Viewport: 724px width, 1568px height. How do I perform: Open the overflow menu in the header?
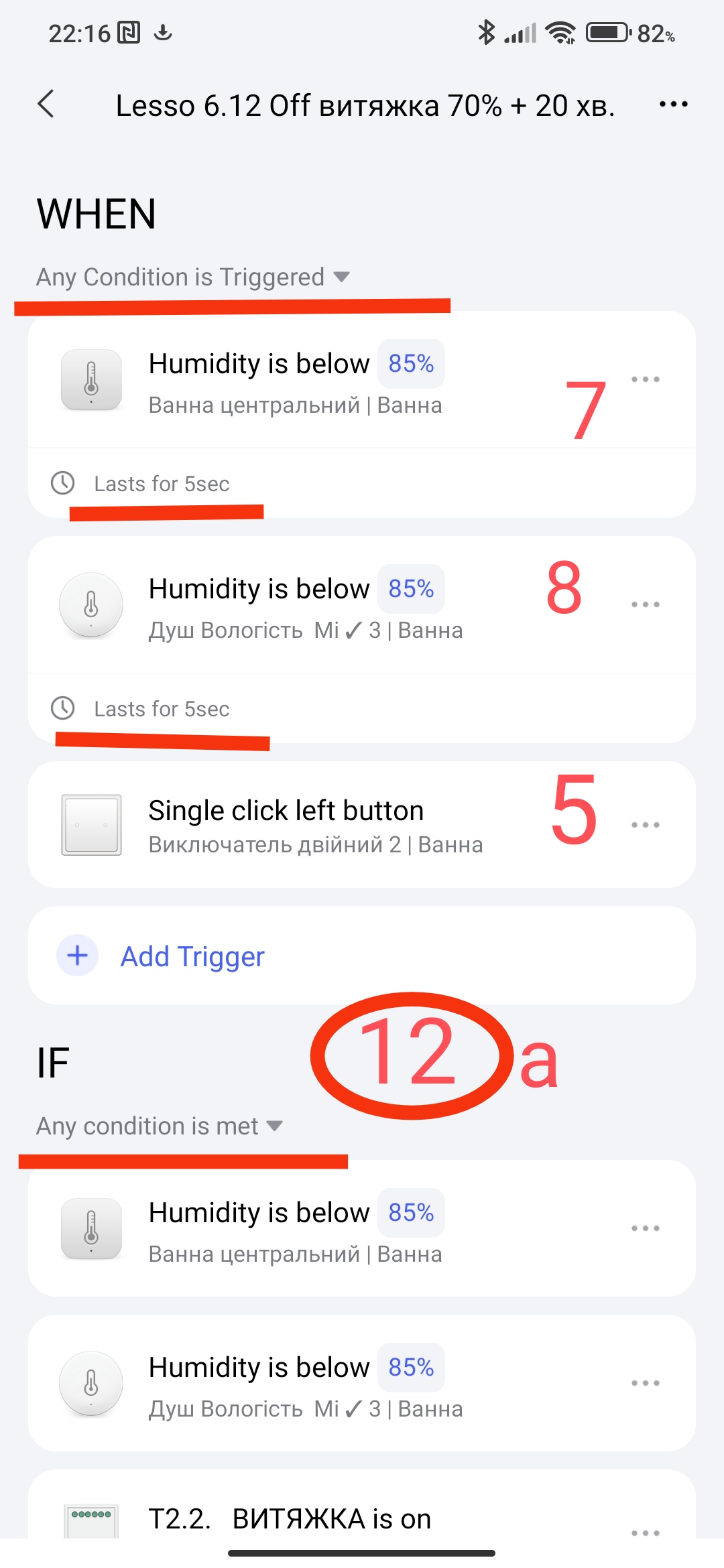673,105
